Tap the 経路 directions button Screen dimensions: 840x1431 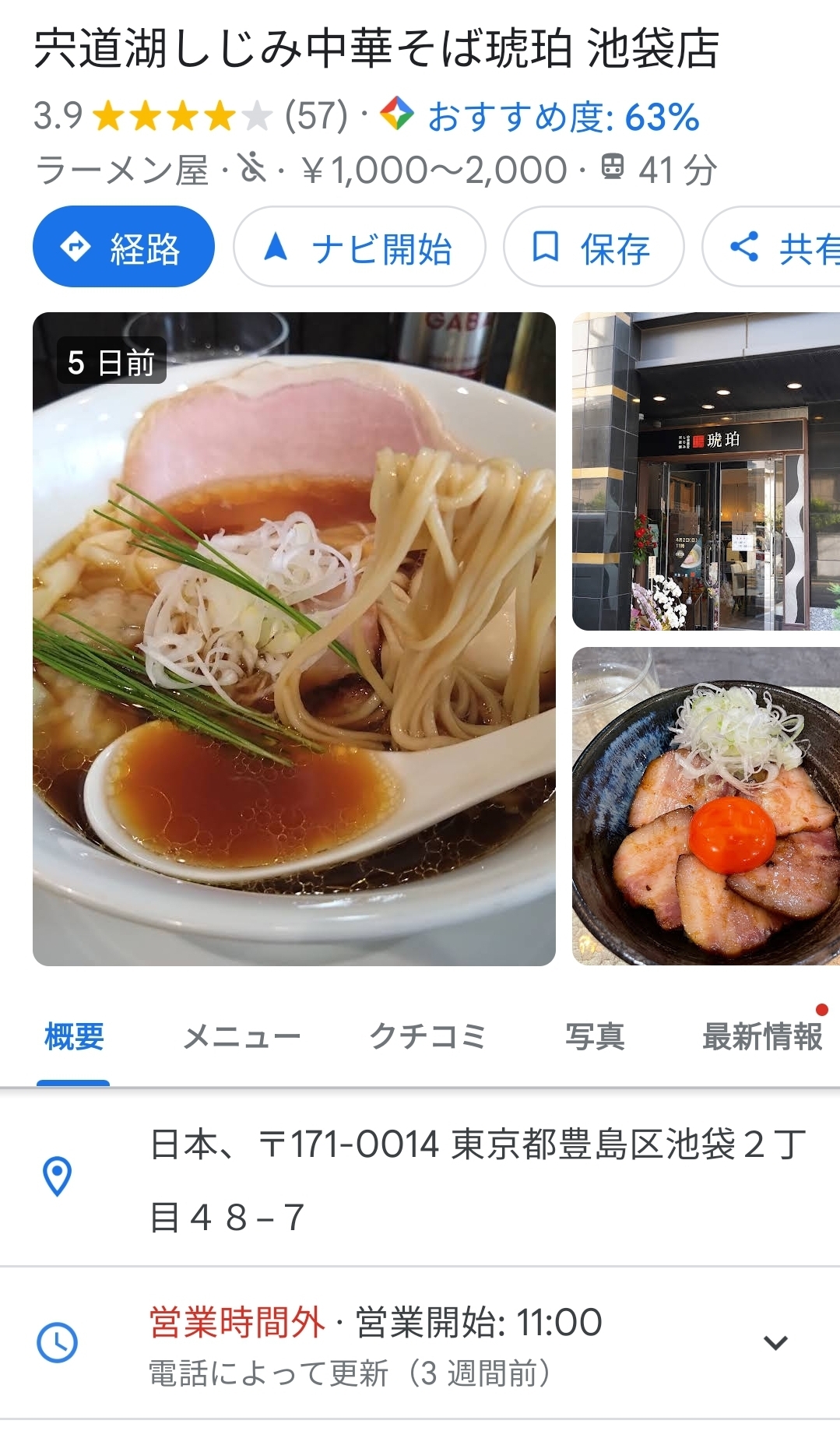(123, 248)
